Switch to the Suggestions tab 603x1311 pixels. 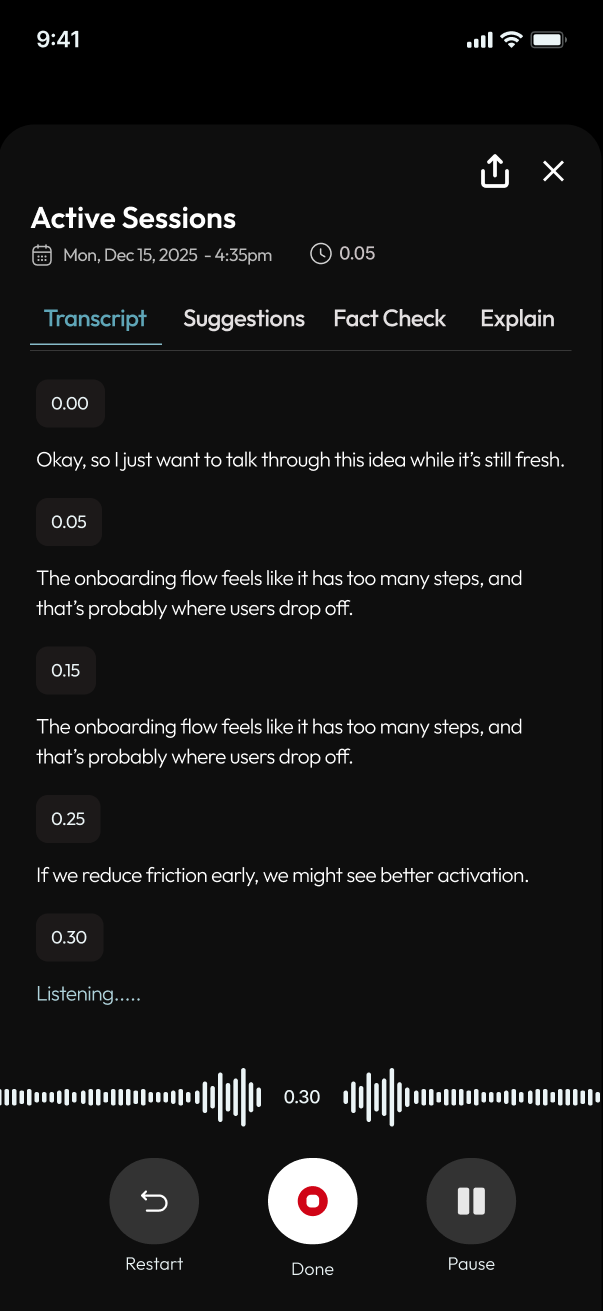tap(244, 319)
